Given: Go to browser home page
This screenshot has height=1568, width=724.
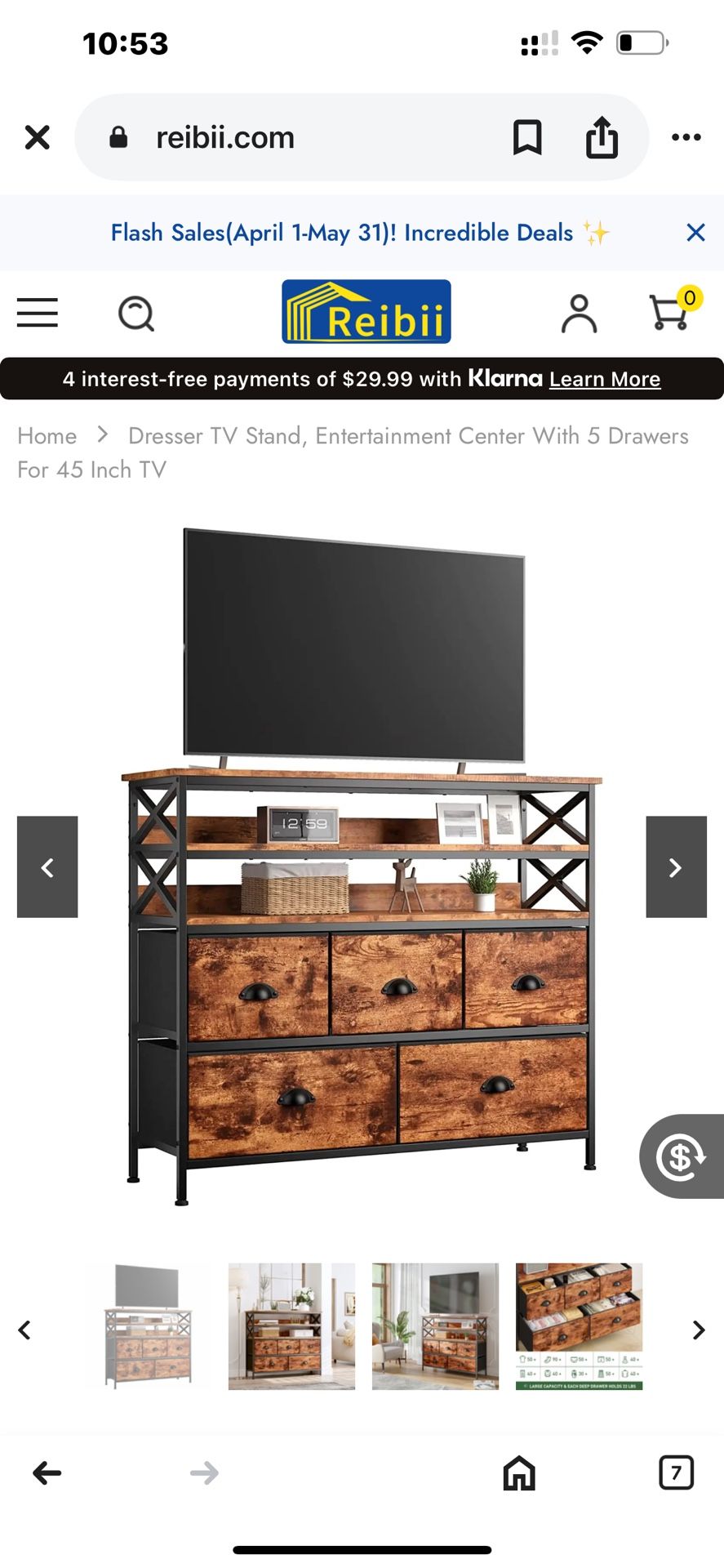Looking at the screenshot, I should coord(519,1473).
